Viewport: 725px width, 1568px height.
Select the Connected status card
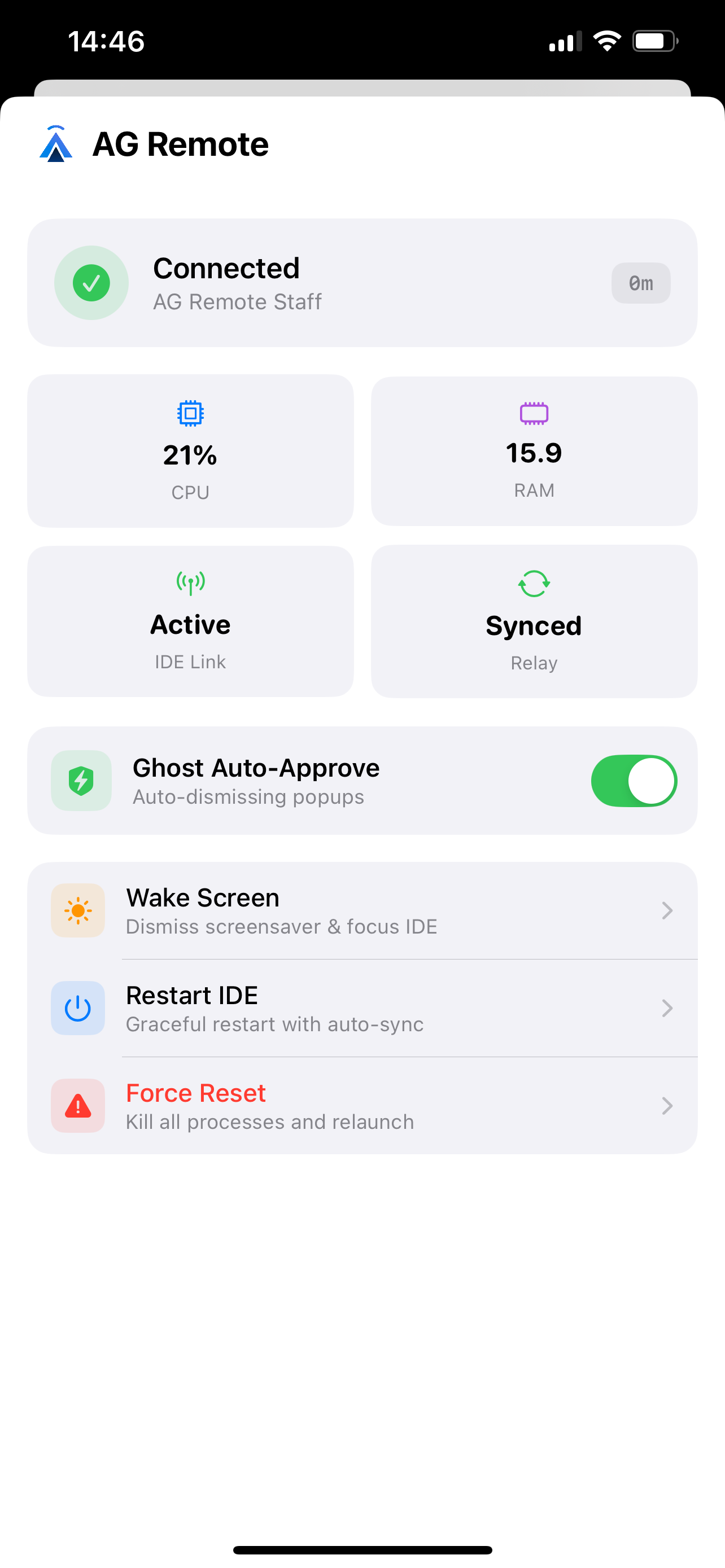[362, 282]
